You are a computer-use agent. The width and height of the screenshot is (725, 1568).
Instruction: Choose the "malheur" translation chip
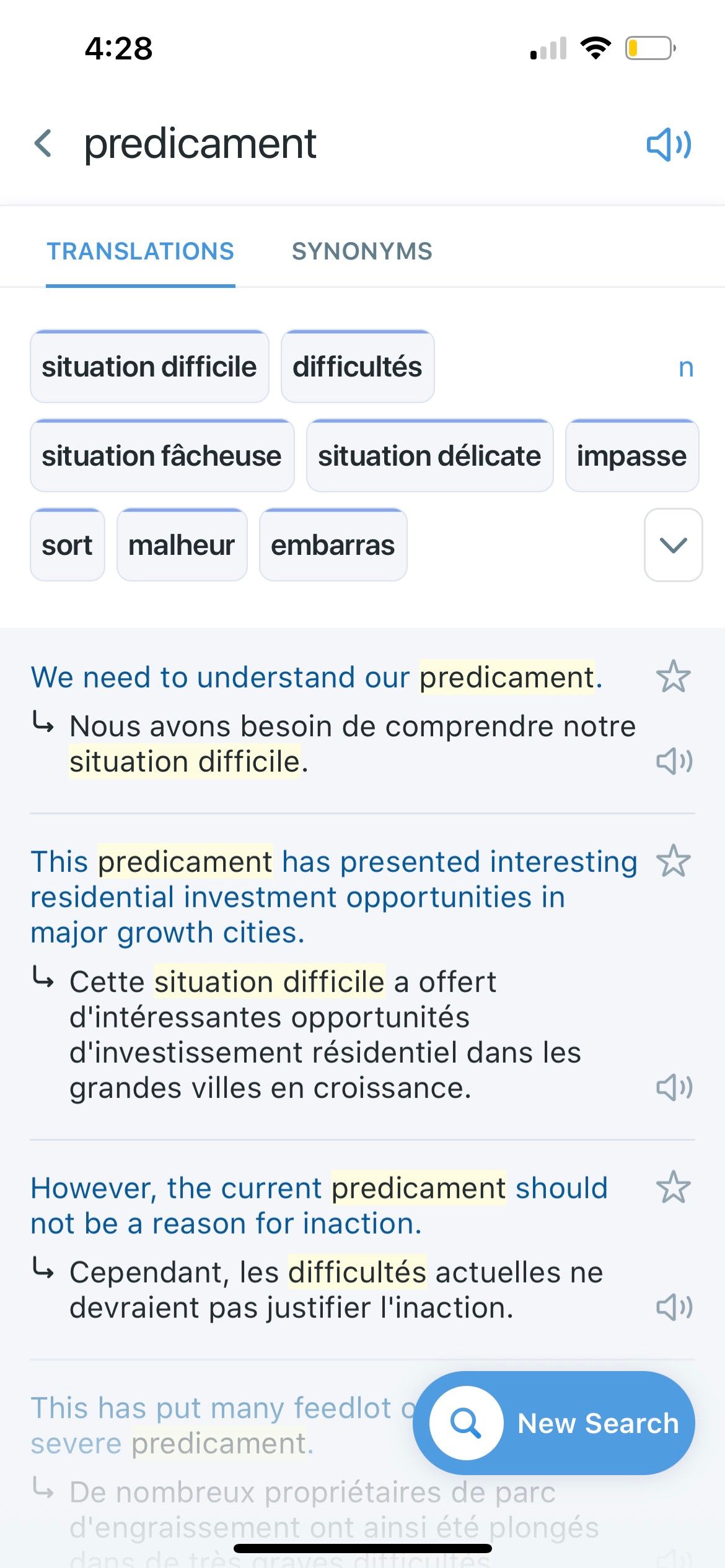click(182, 545)
